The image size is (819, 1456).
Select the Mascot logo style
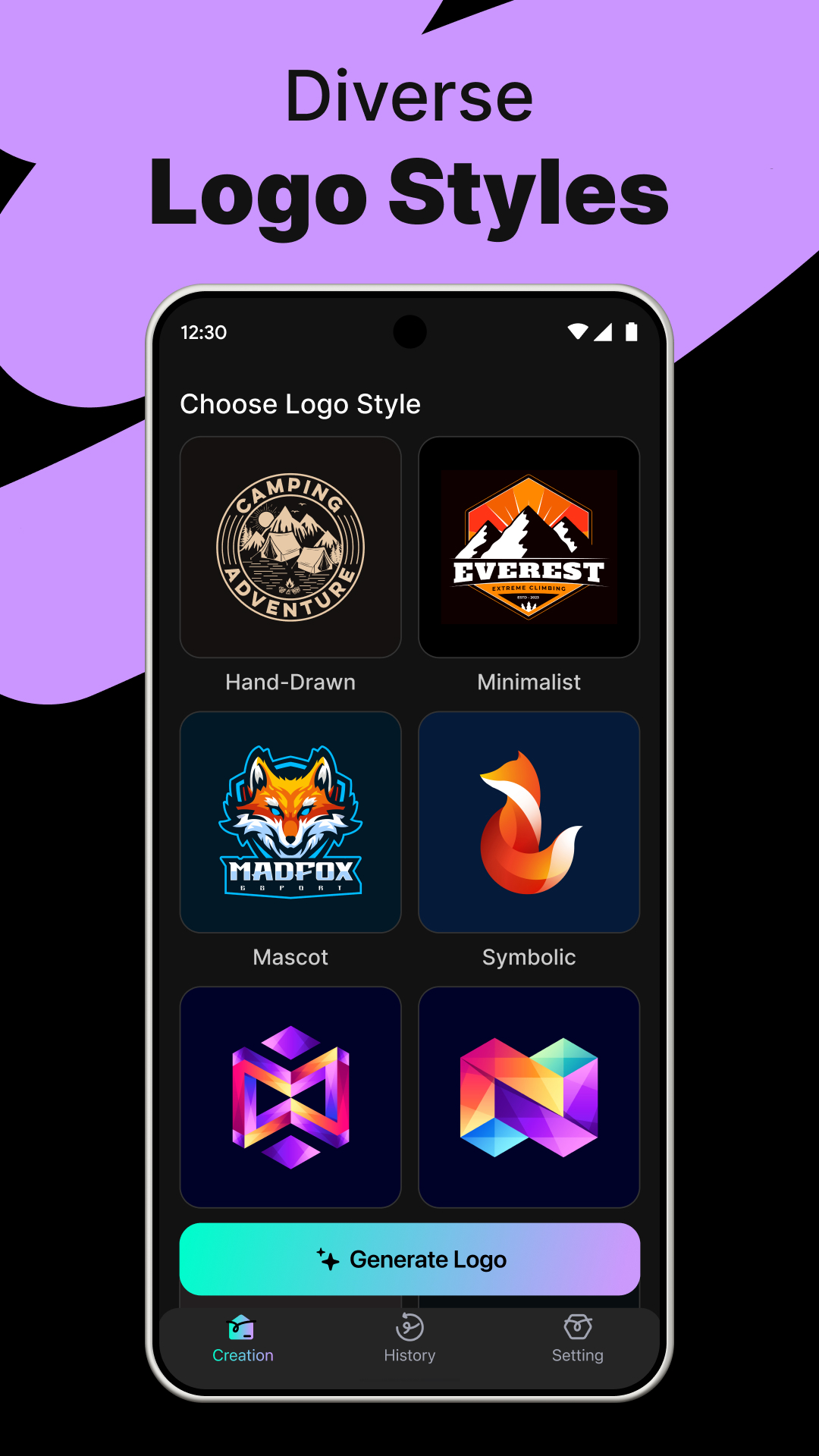pos(290,821)
